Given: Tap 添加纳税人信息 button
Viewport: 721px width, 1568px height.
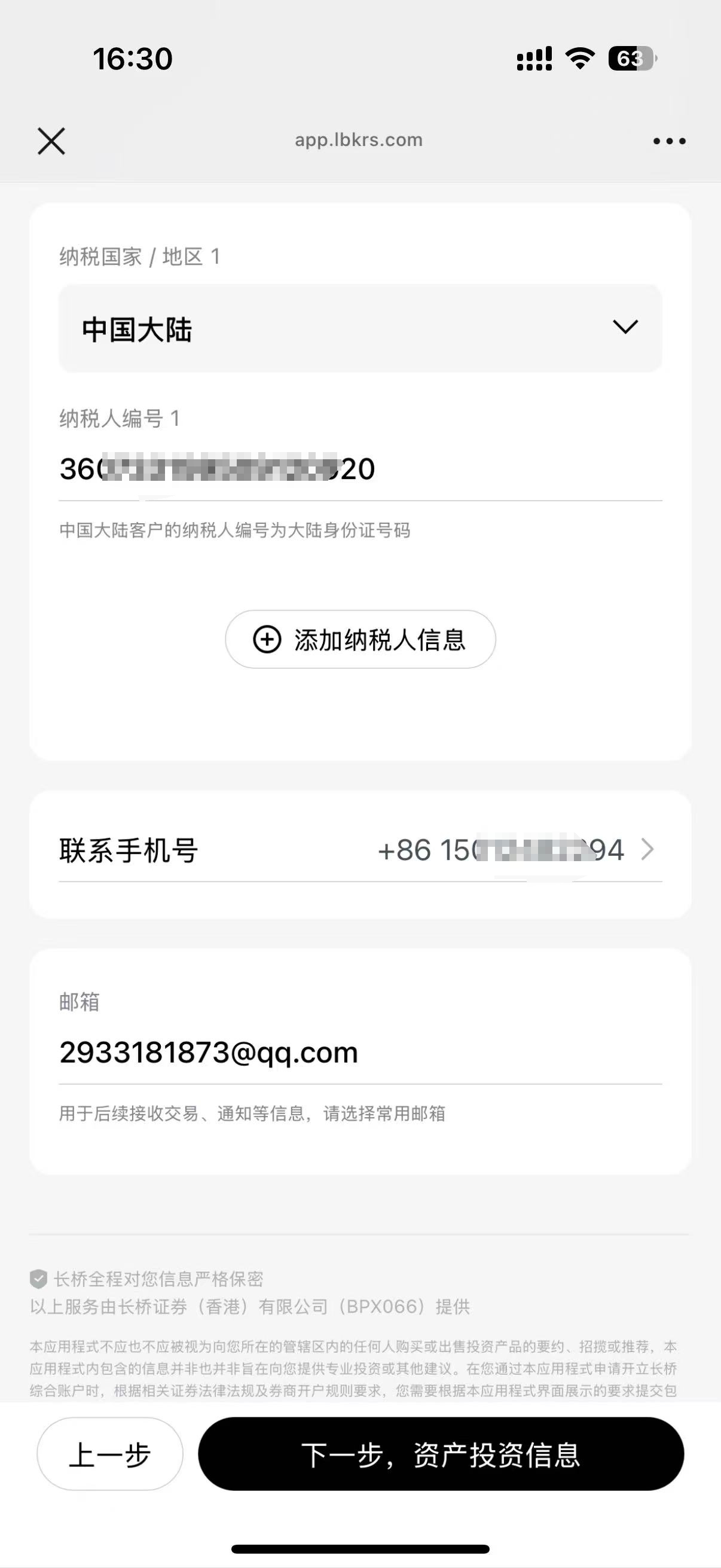Looking at the screenshot, I should pyautogui.click(x=360, y=639).
